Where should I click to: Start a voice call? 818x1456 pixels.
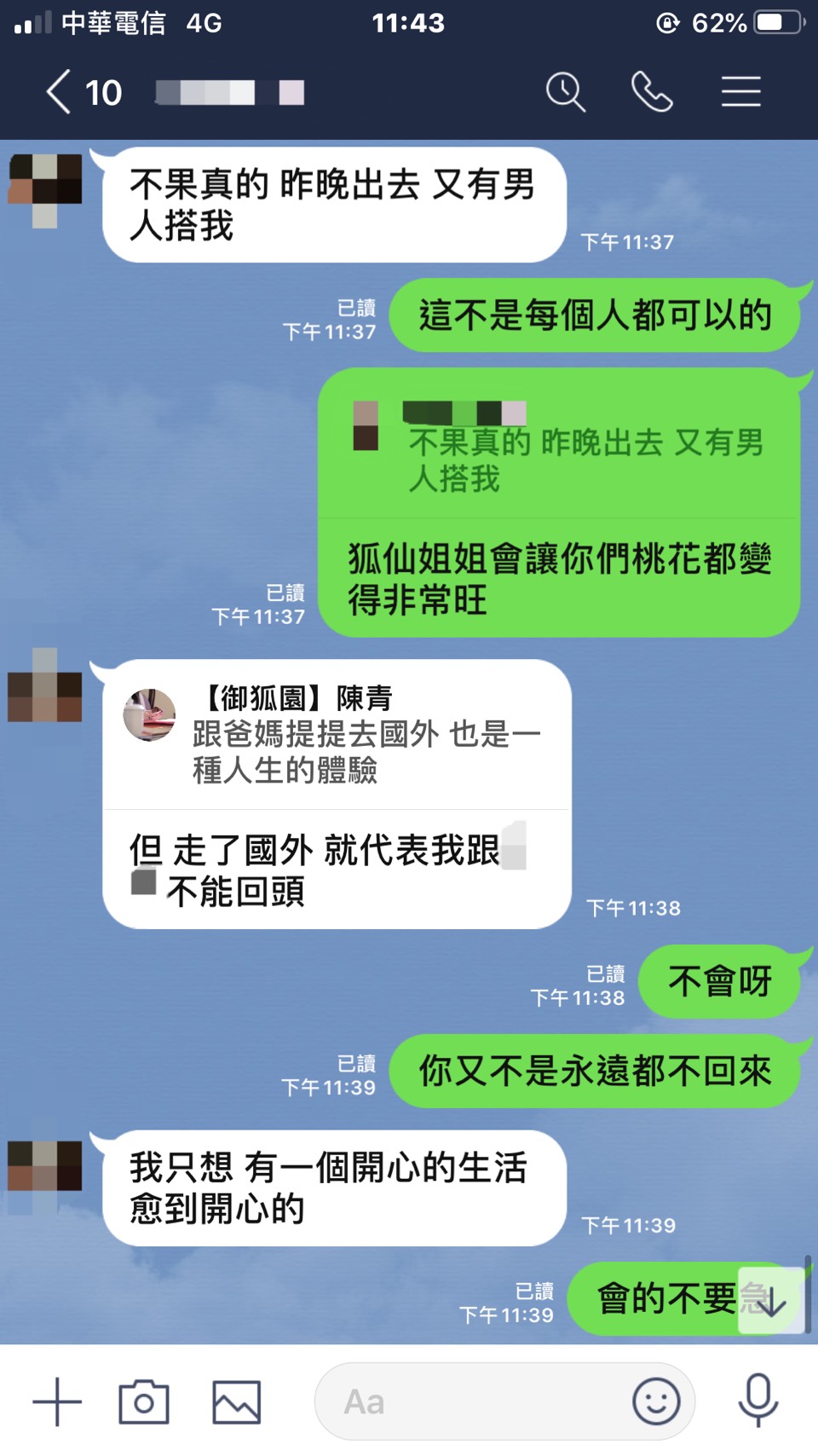pyautogui.click(x=652, y=92)
